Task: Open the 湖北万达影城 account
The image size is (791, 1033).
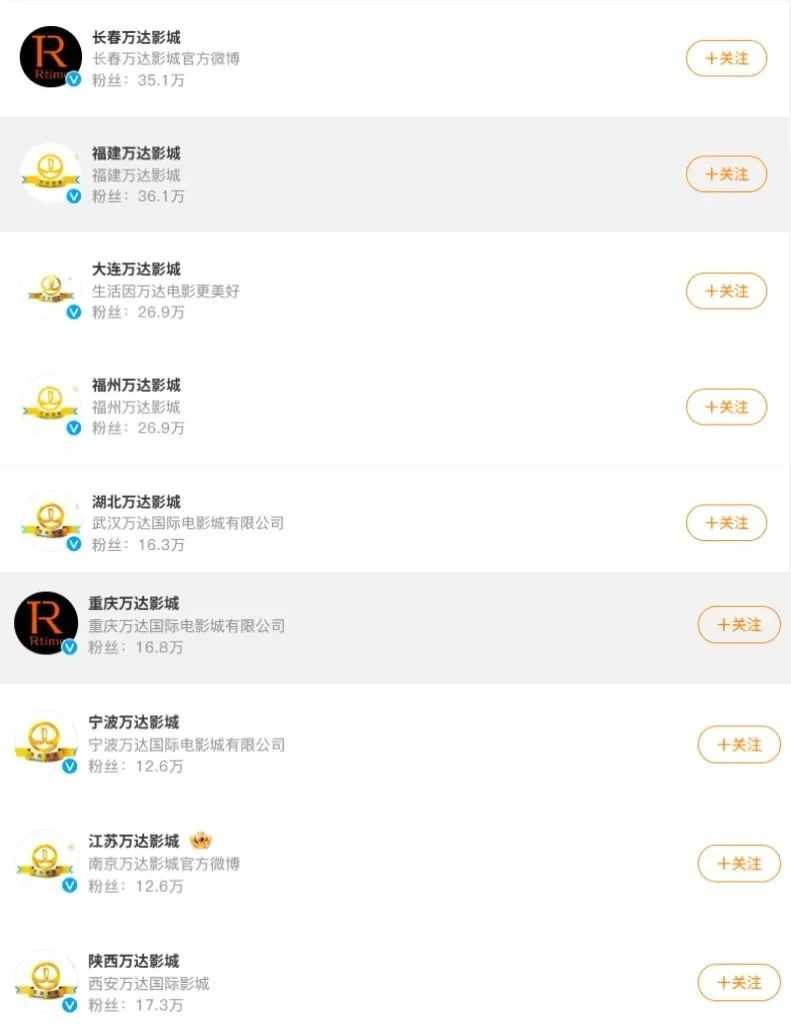Action: [x=136, y=502]
